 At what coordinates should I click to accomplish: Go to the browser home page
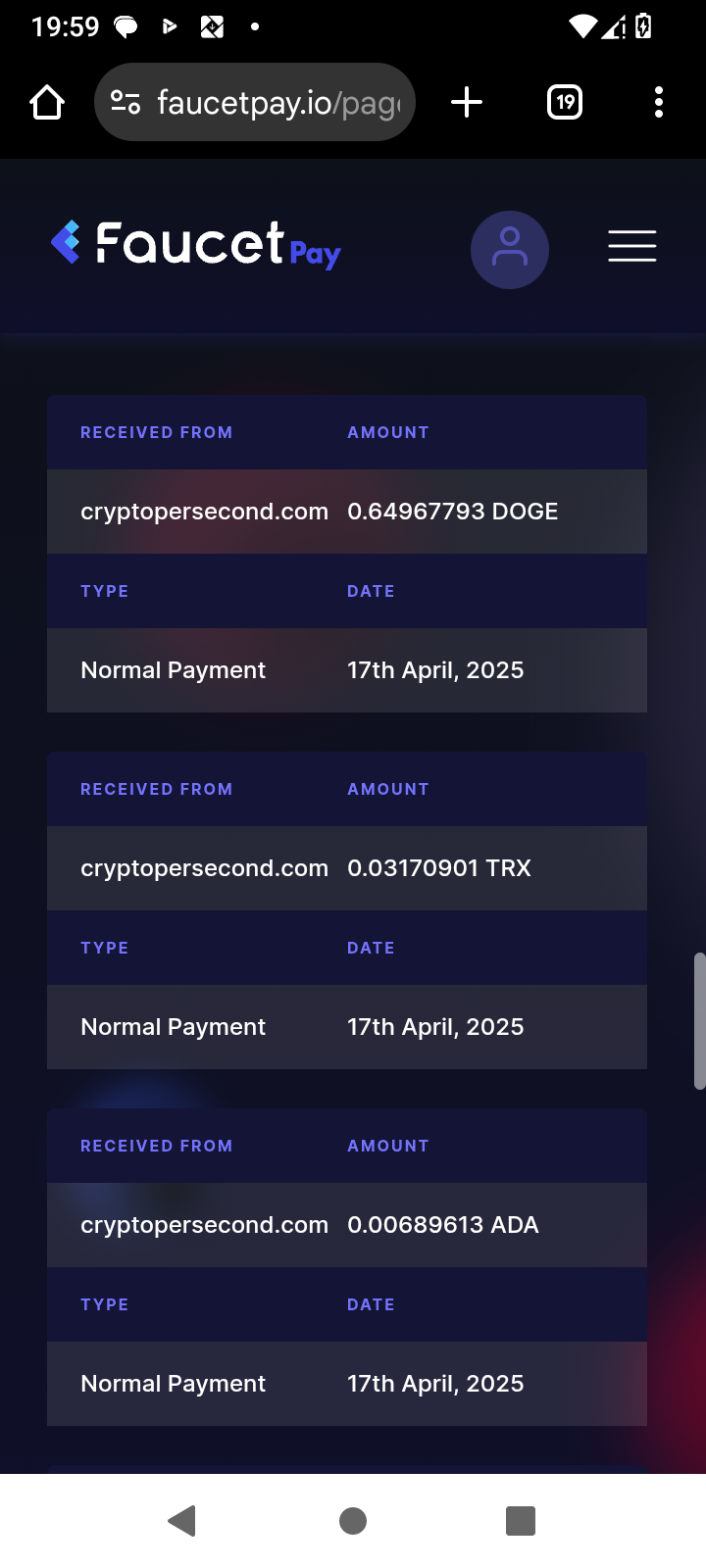click(x=47, y=102)
